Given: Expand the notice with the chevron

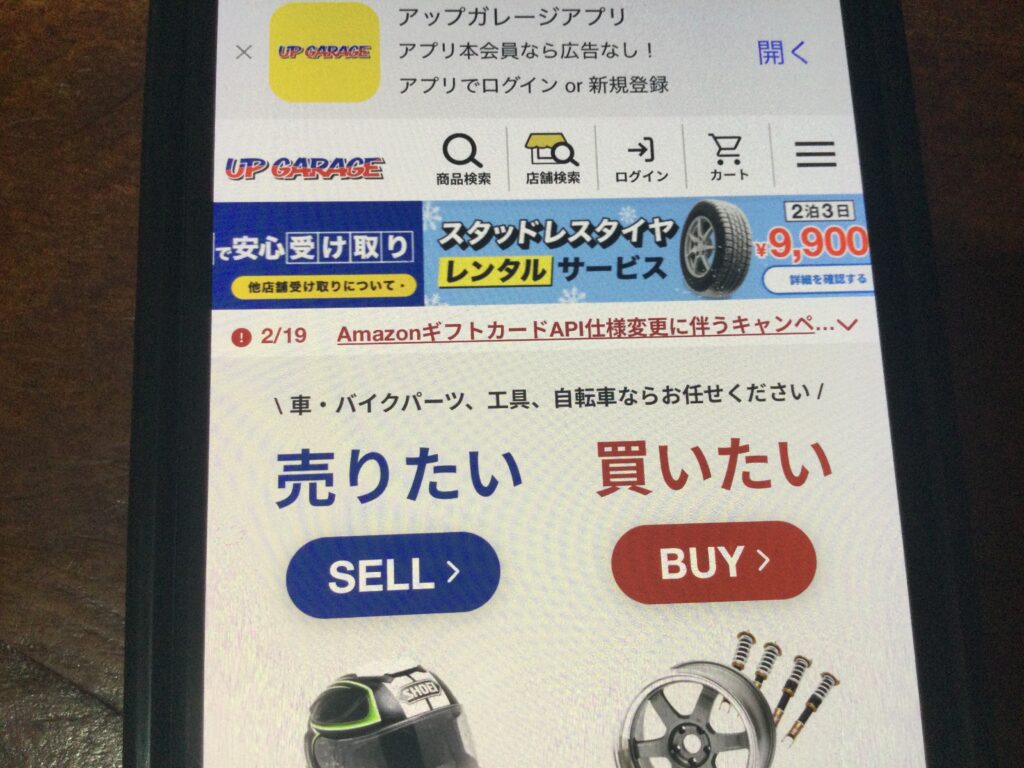Looking at the screenshot, I should click(848, 325).
